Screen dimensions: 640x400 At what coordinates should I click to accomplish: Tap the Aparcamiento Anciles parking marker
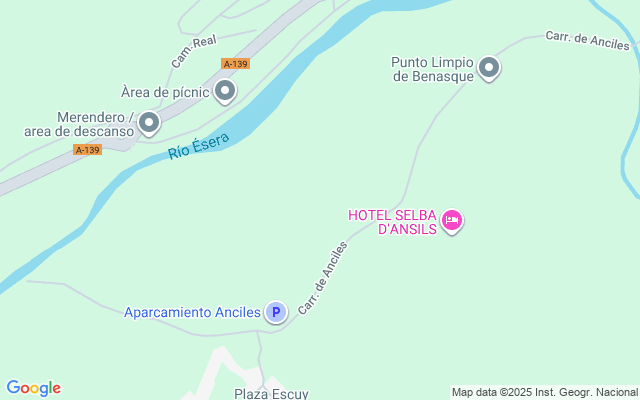click(x=276, y=312)
